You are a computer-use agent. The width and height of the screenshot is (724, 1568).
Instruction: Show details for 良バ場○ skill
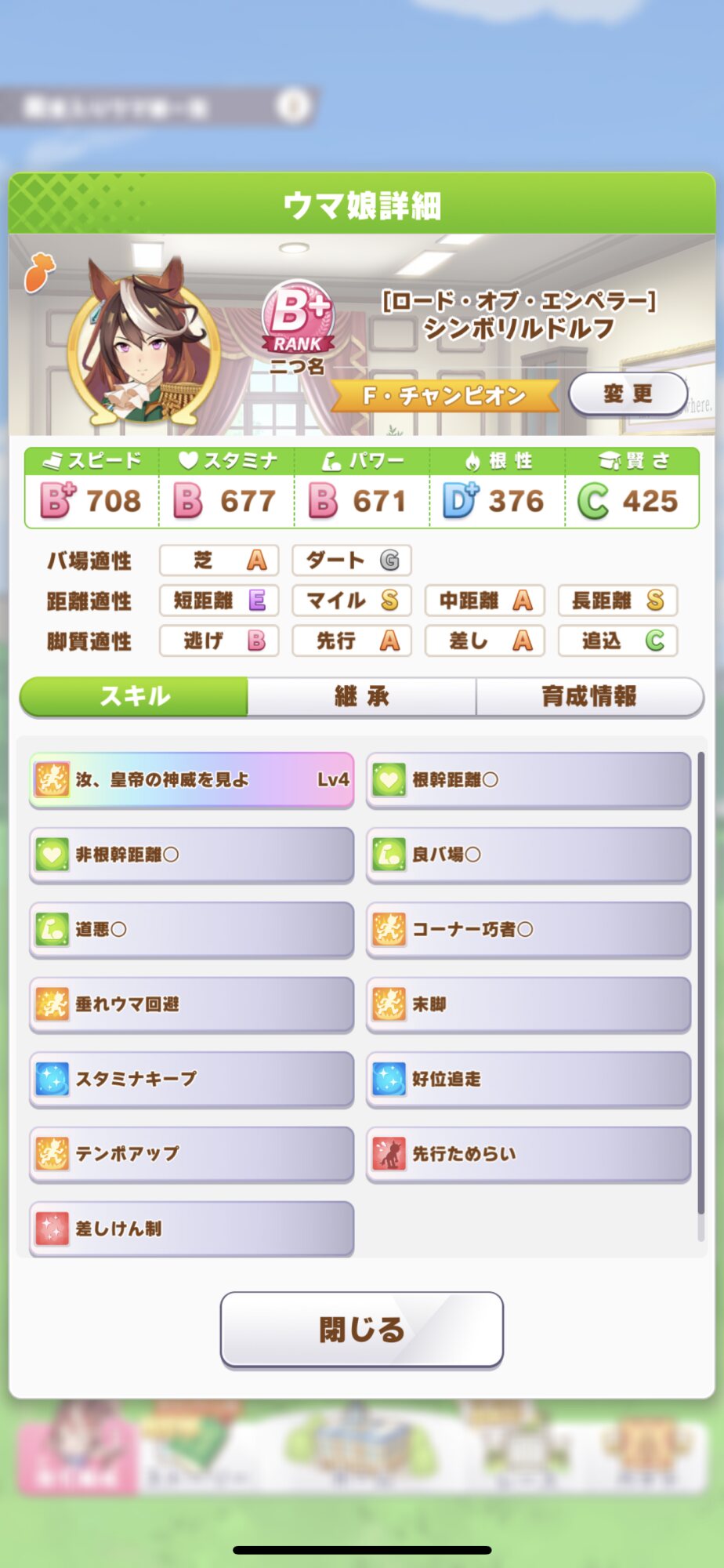click(528, 855)
